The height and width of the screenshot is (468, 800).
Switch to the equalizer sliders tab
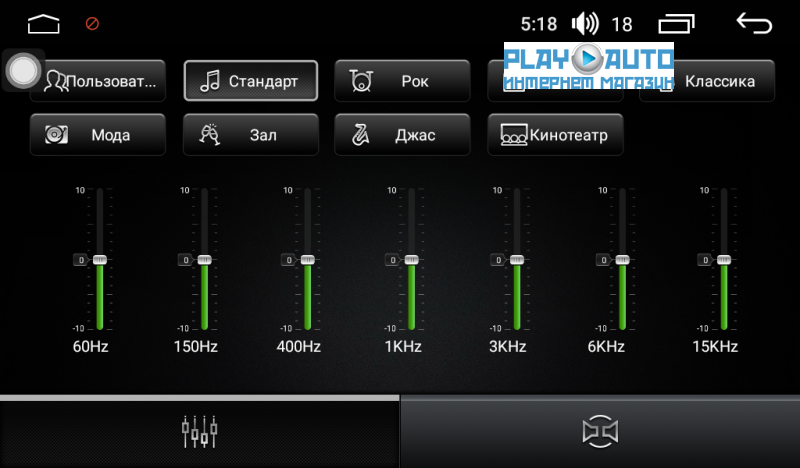(199, 432)
